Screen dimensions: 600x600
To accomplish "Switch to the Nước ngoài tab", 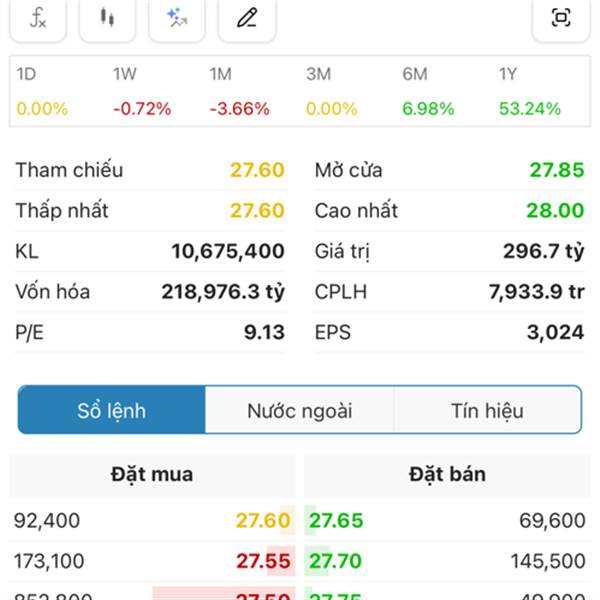I will 299,410.
